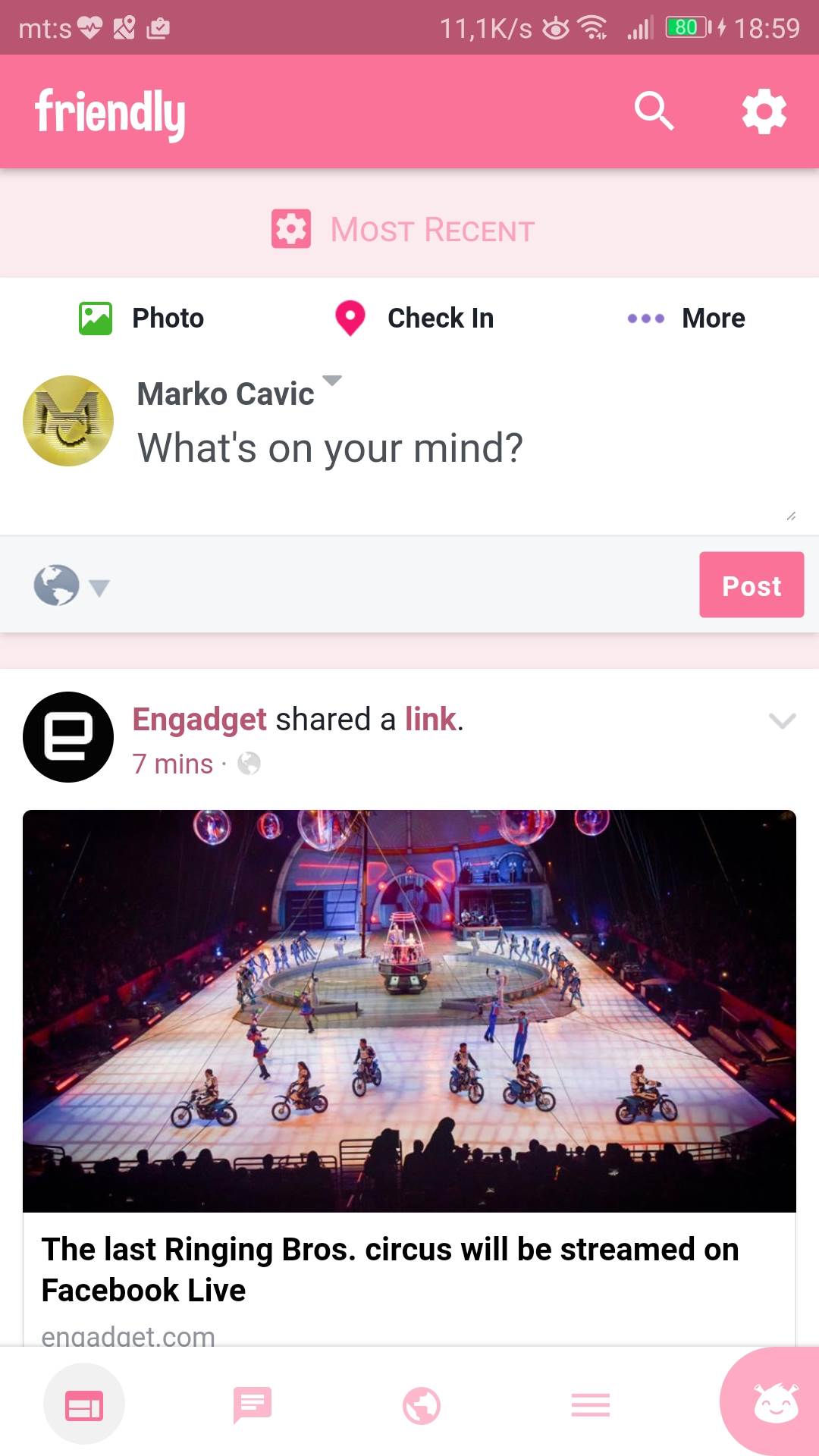Tap the floating mascot button
This screenshot has width=819, height=1456.
774,1404
